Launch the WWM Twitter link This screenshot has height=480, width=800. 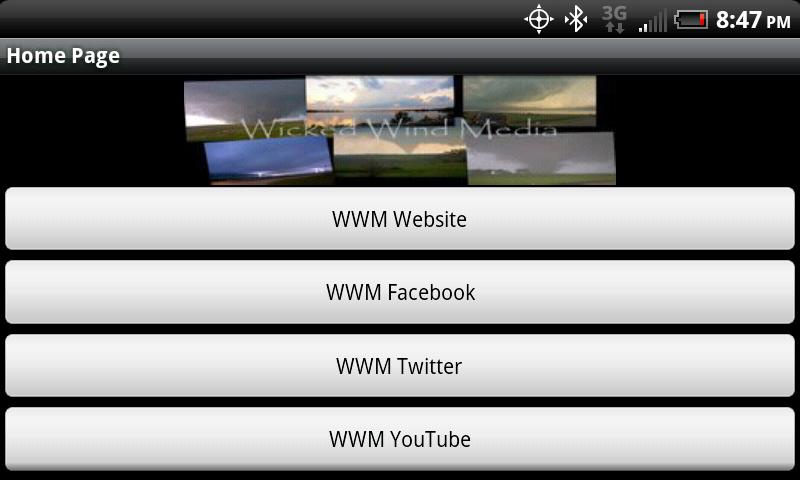point(400,366)
